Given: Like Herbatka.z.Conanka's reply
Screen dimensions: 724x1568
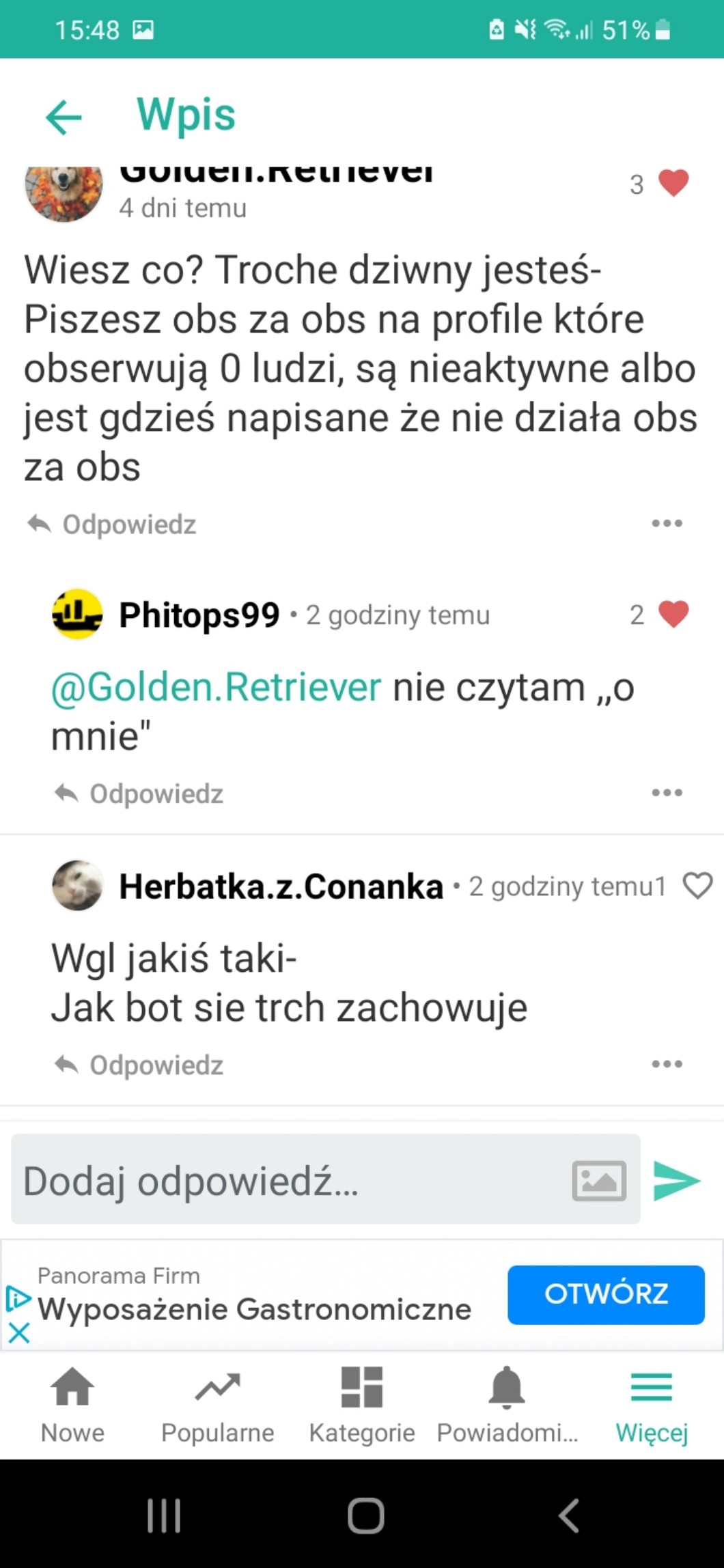Looking at the screenshot, I should [697, 886].
